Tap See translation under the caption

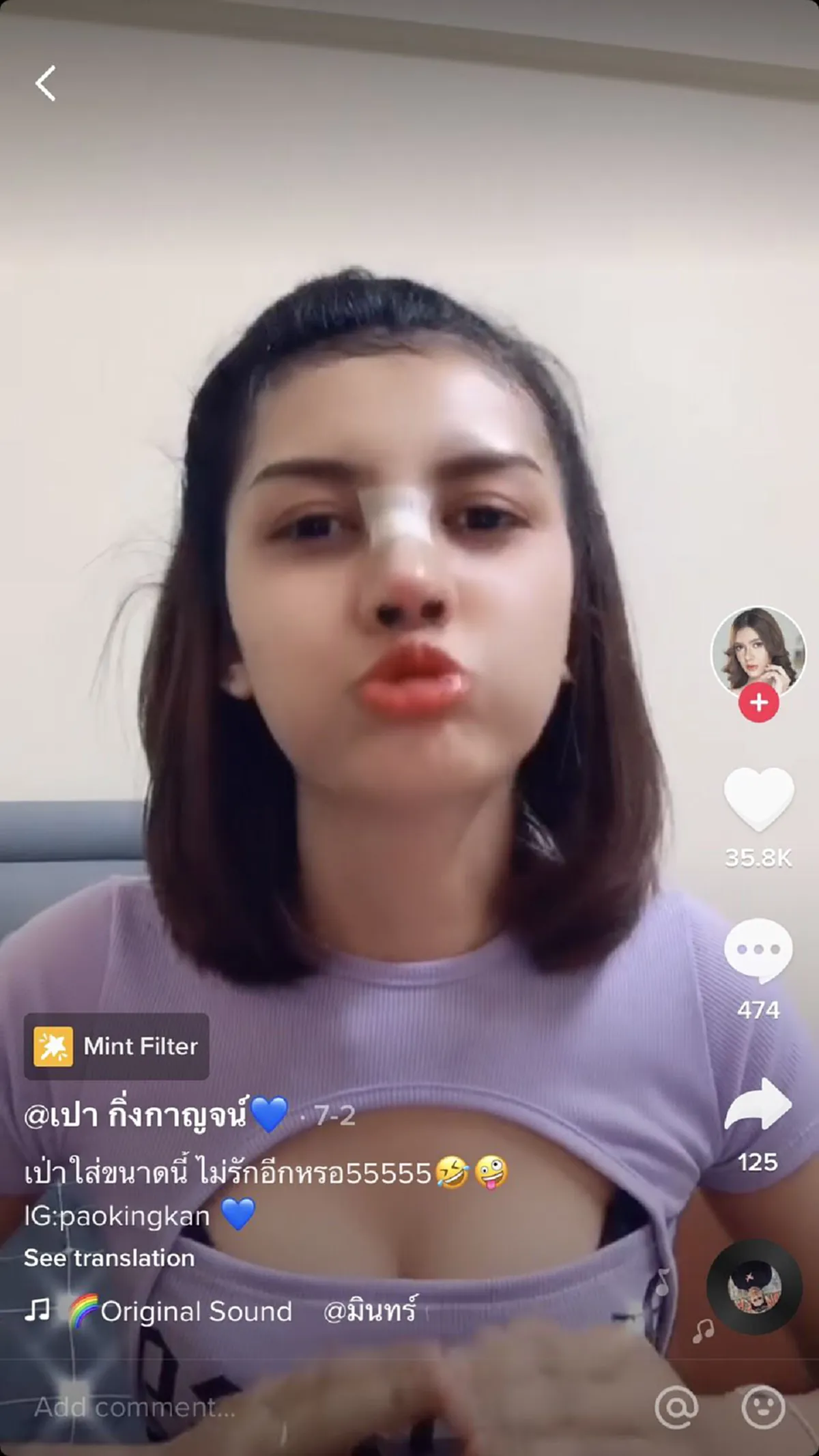(x=109, y=1257)
